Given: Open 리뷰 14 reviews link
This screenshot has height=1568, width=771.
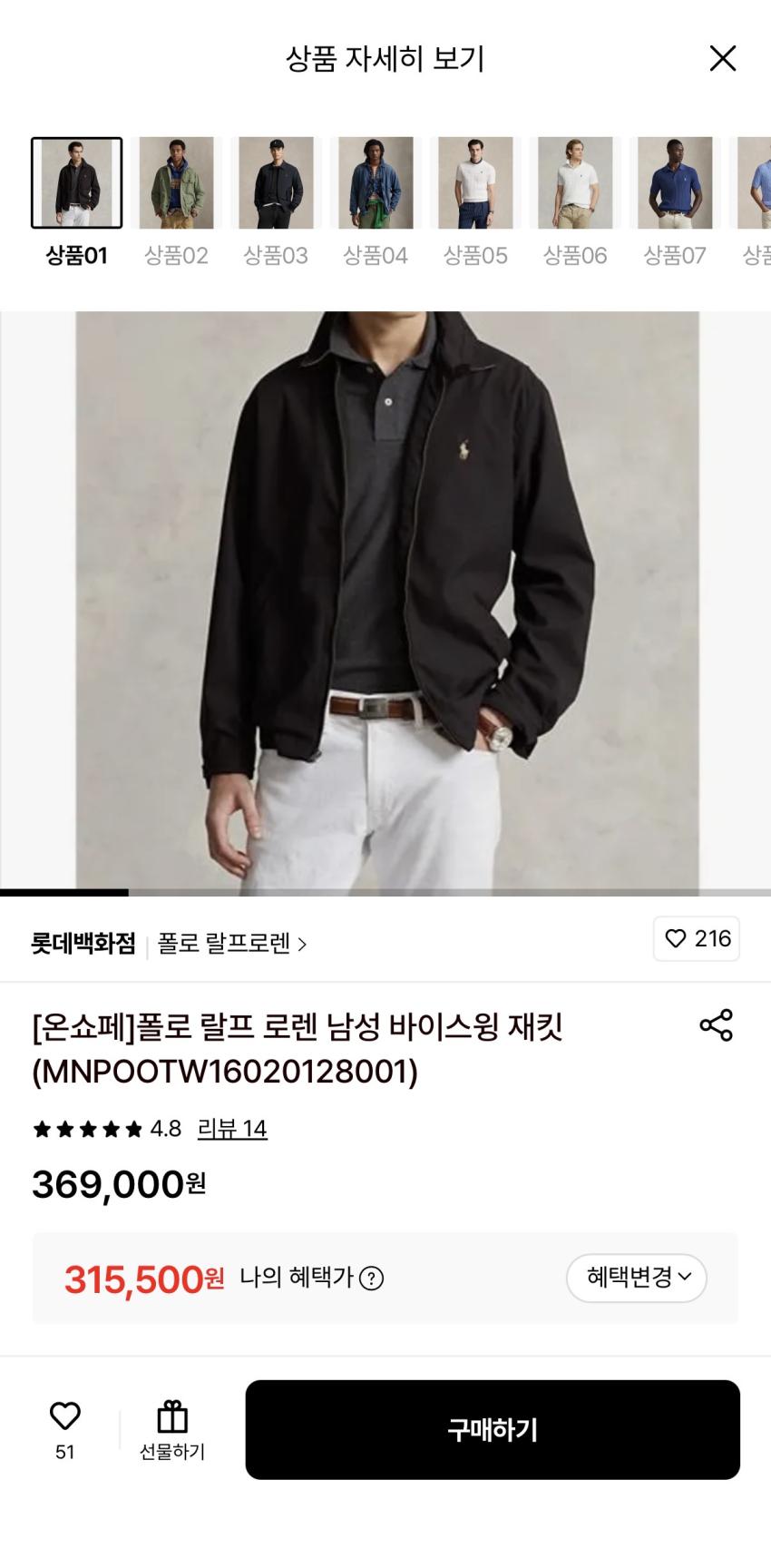Looking at the screenshot, I should pos(232,1129).
